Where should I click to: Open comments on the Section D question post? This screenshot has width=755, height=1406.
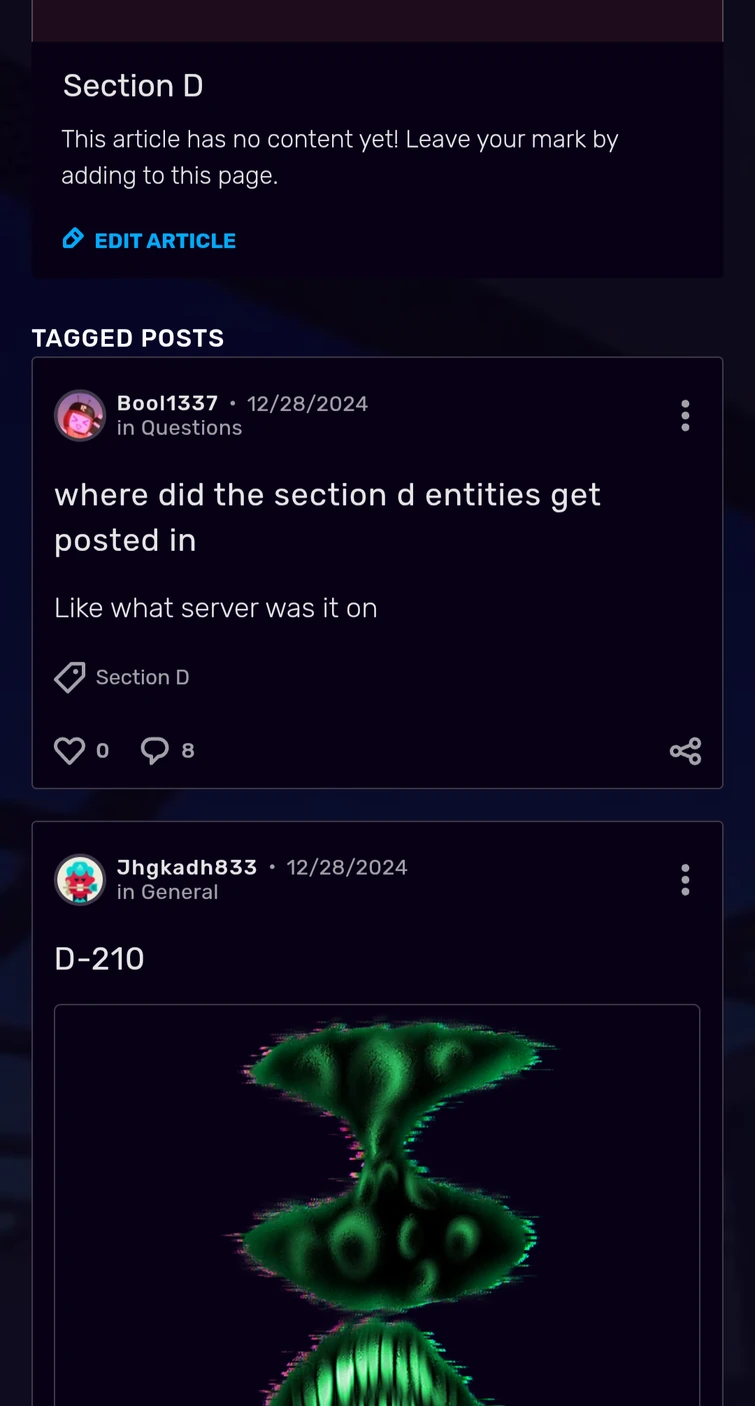[x=154, y=750]
